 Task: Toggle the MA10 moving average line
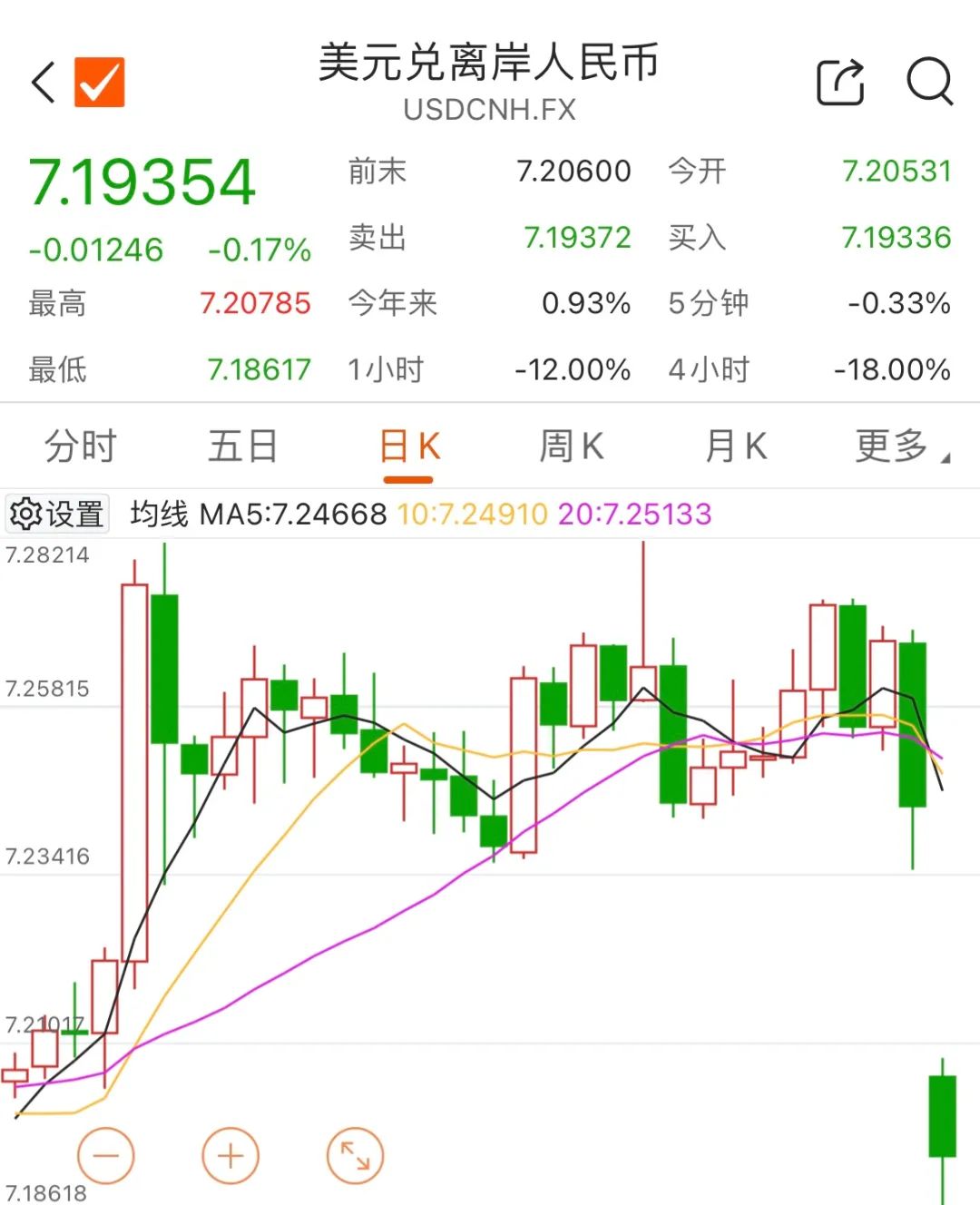pyautogui.click(x=470, y=514)
